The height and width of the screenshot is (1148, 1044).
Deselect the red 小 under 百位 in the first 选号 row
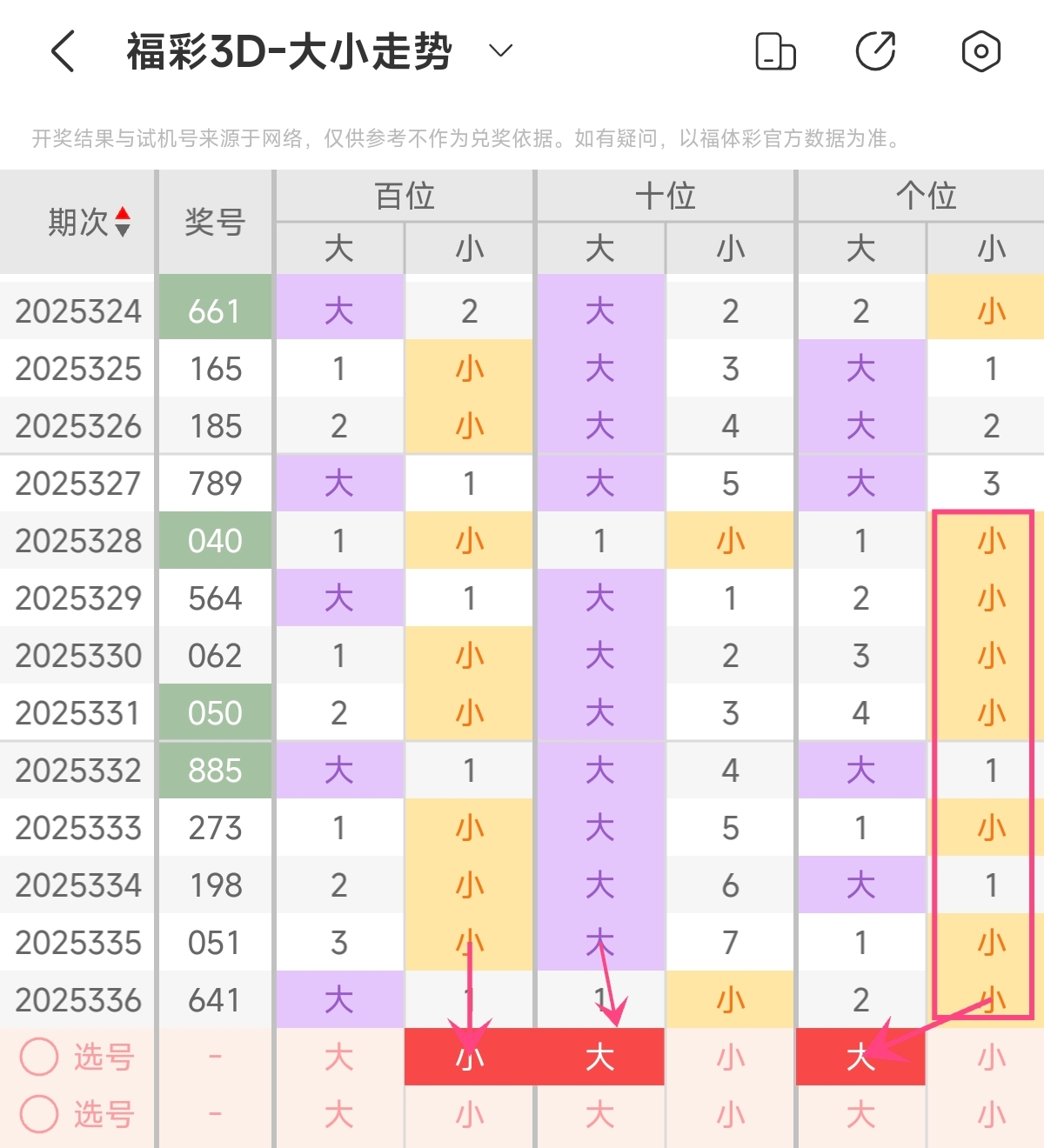pyautogui.click(x=469, y=1058)
